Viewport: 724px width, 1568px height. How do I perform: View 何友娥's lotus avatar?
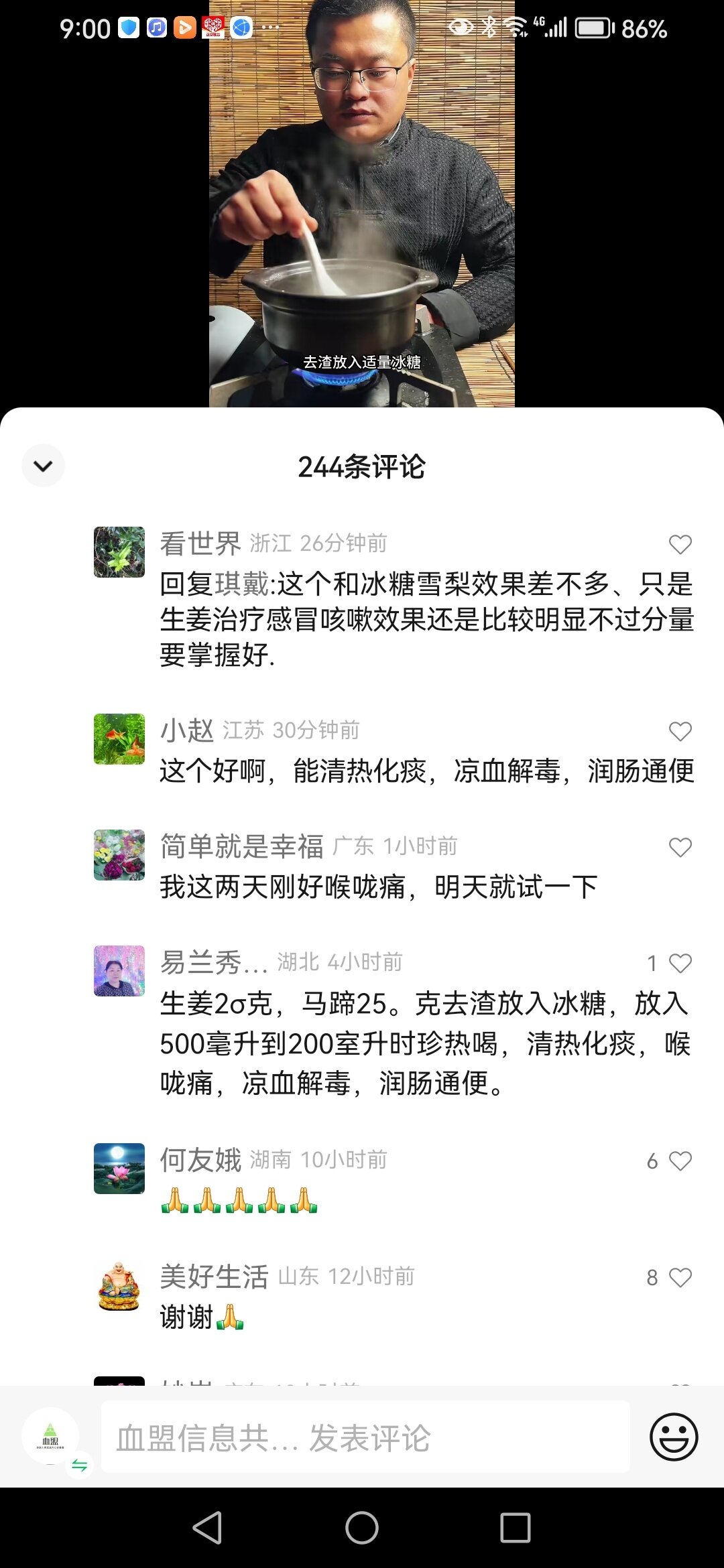[x=119, y=1168]
